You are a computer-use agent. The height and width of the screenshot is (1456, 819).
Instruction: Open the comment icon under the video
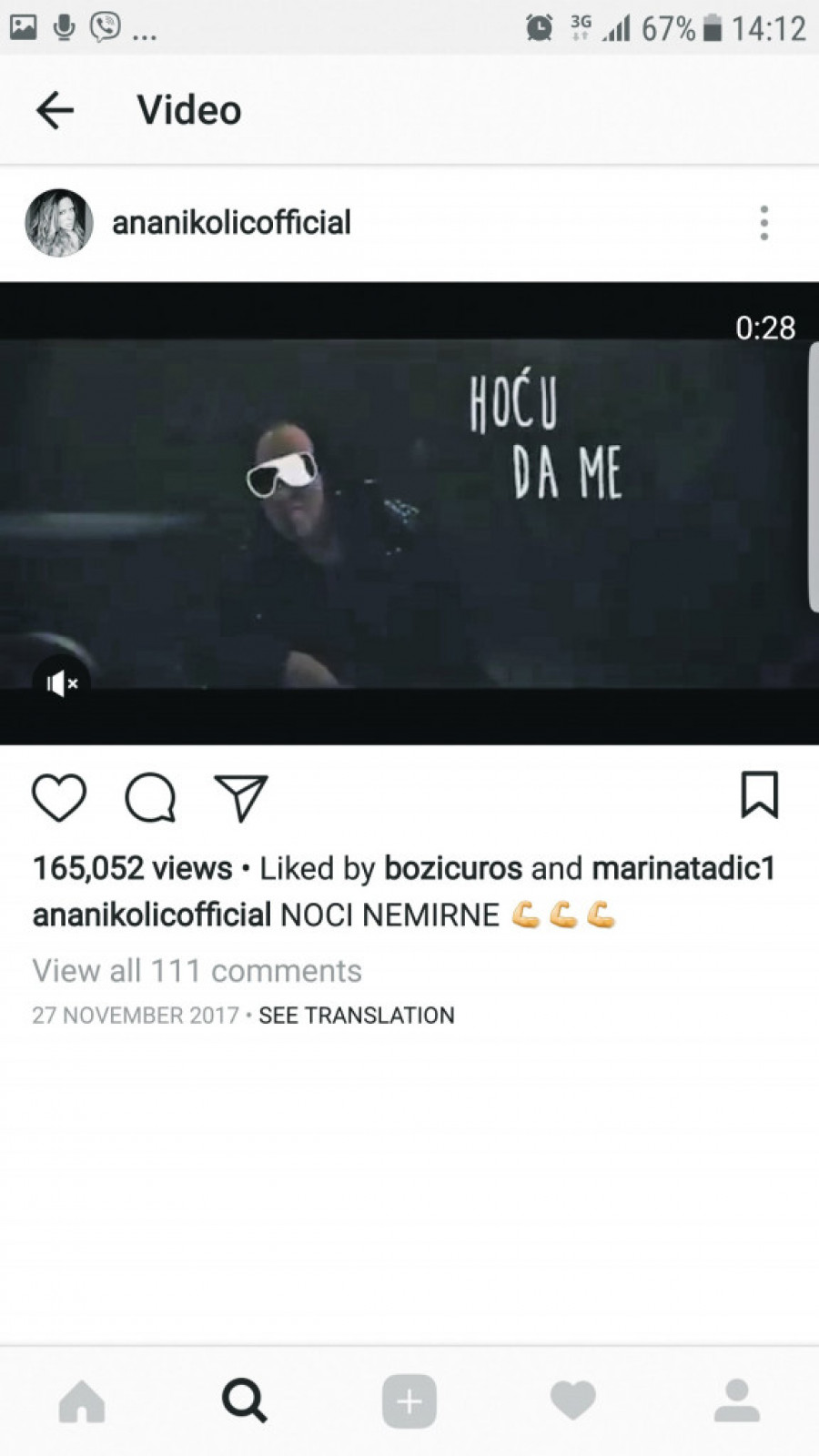(150, 798)
